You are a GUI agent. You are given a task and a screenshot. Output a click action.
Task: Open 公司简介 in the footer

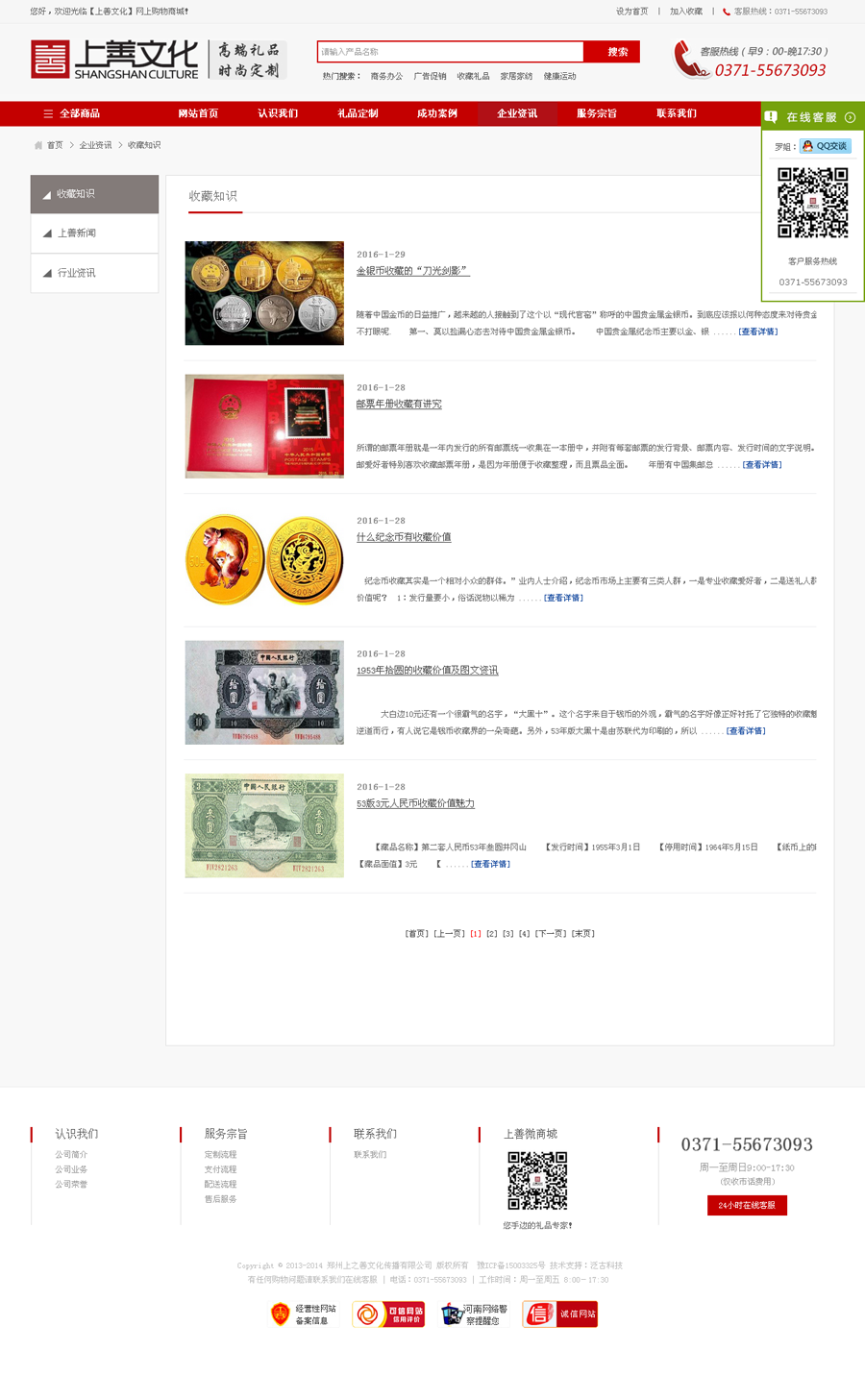click(71, 1155)
